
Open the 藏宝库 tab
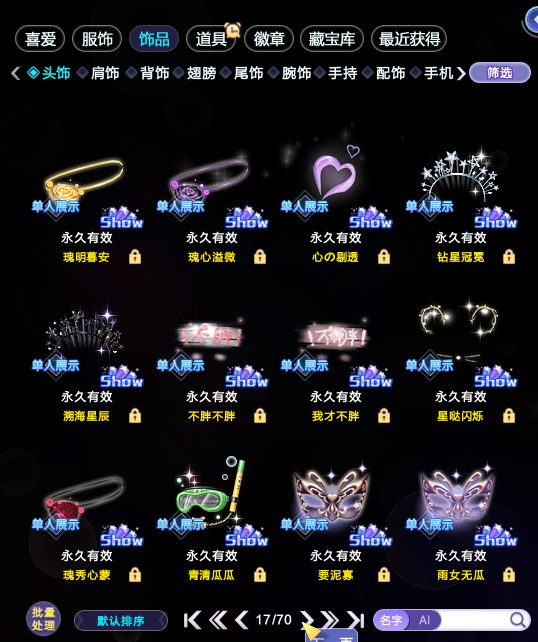(332, 39)
